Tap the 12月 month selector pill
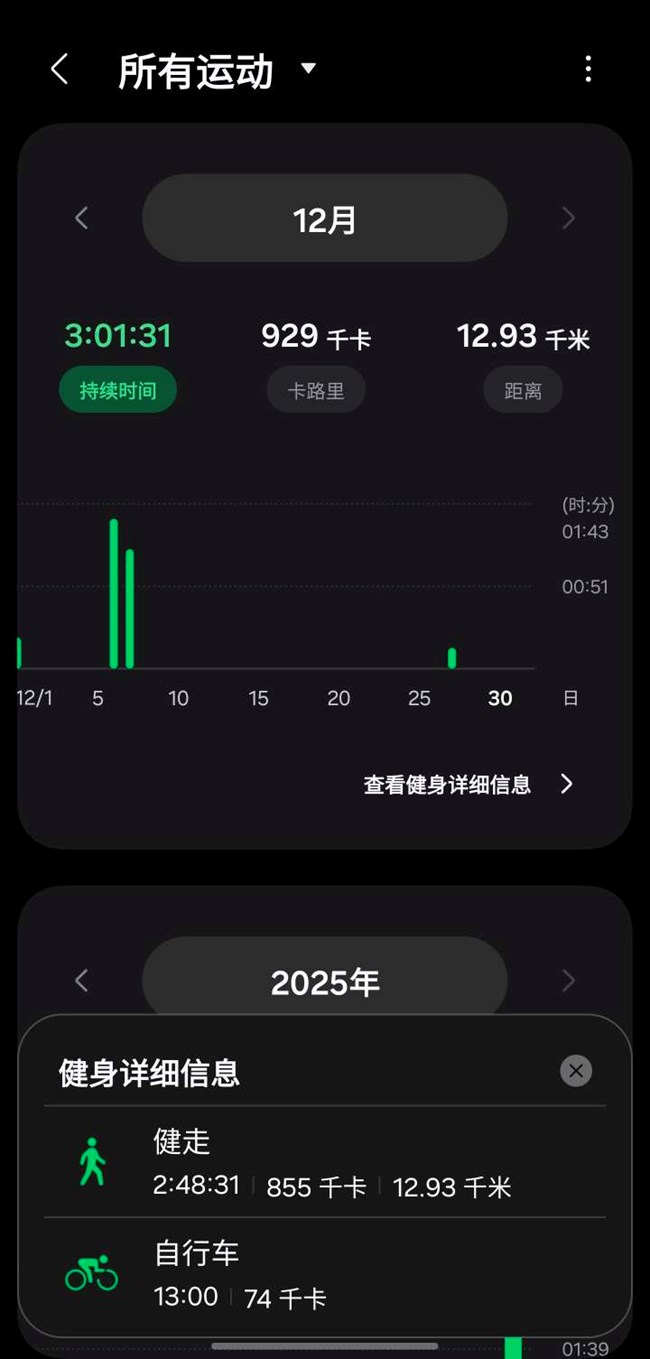This screenshot has width=650, height=1359. pos(324,219)
